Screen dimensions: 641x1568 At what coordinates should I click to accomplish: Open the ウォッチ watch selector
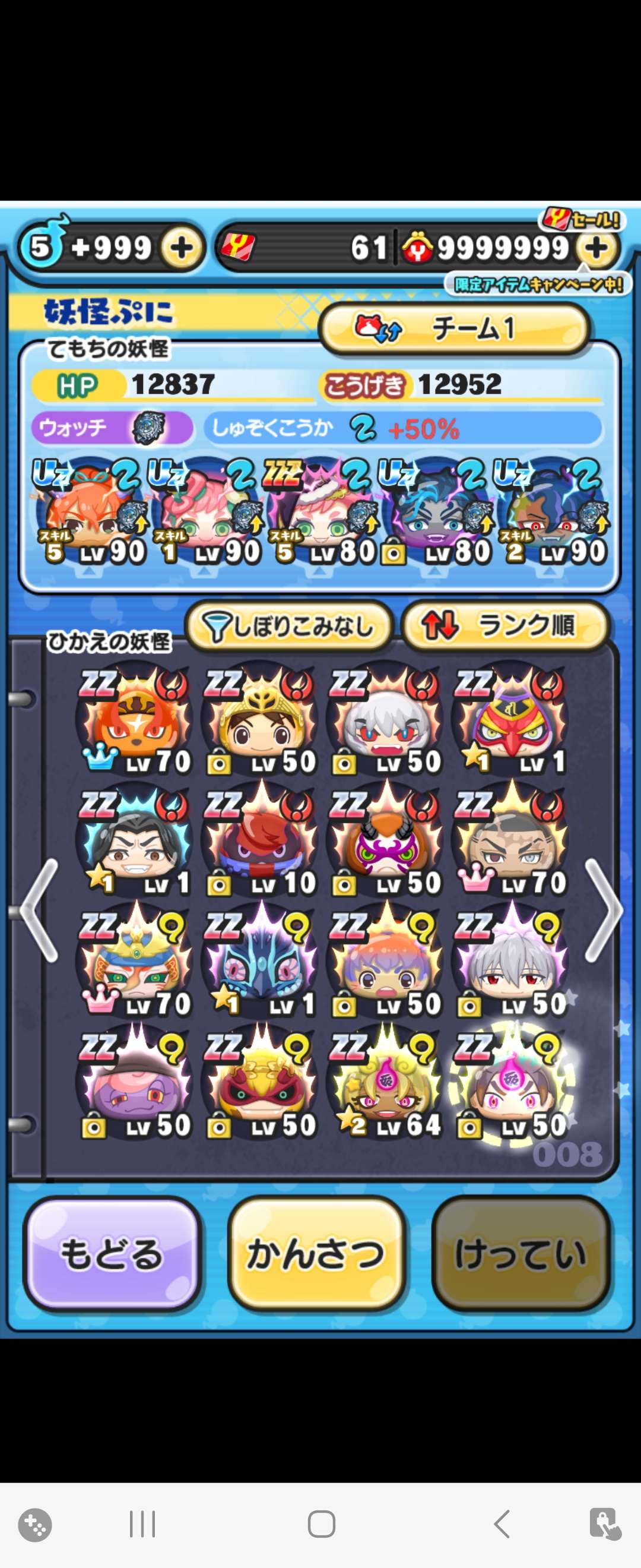(x=112, y=428)
